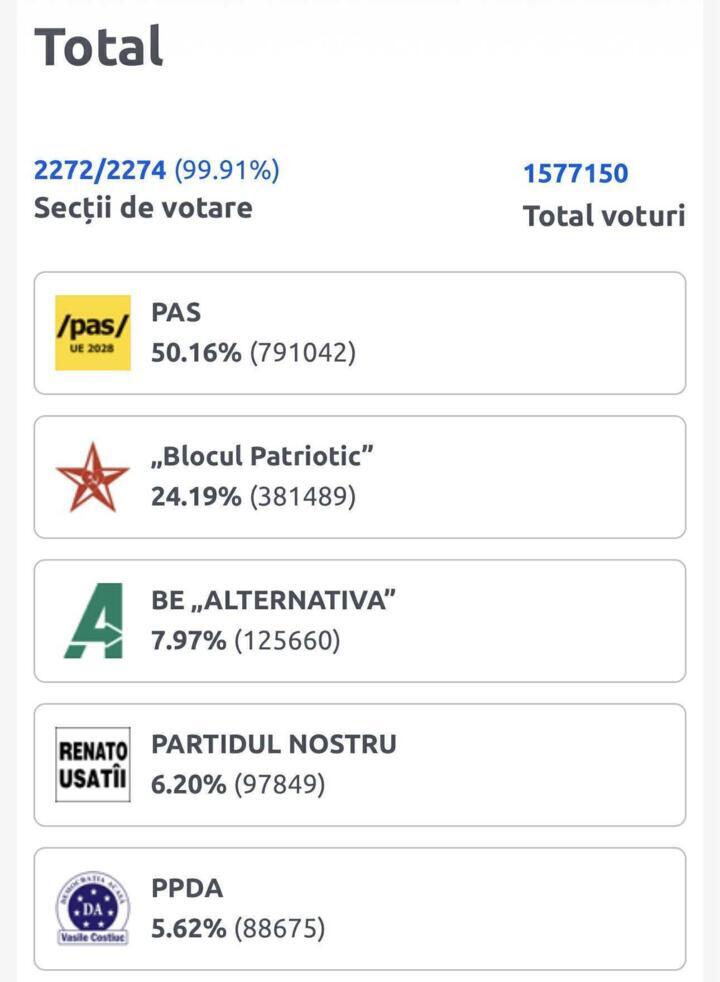Click the PPDA circular DA emblem
Screen dimensions: 720x982
[x=93, y=903]
